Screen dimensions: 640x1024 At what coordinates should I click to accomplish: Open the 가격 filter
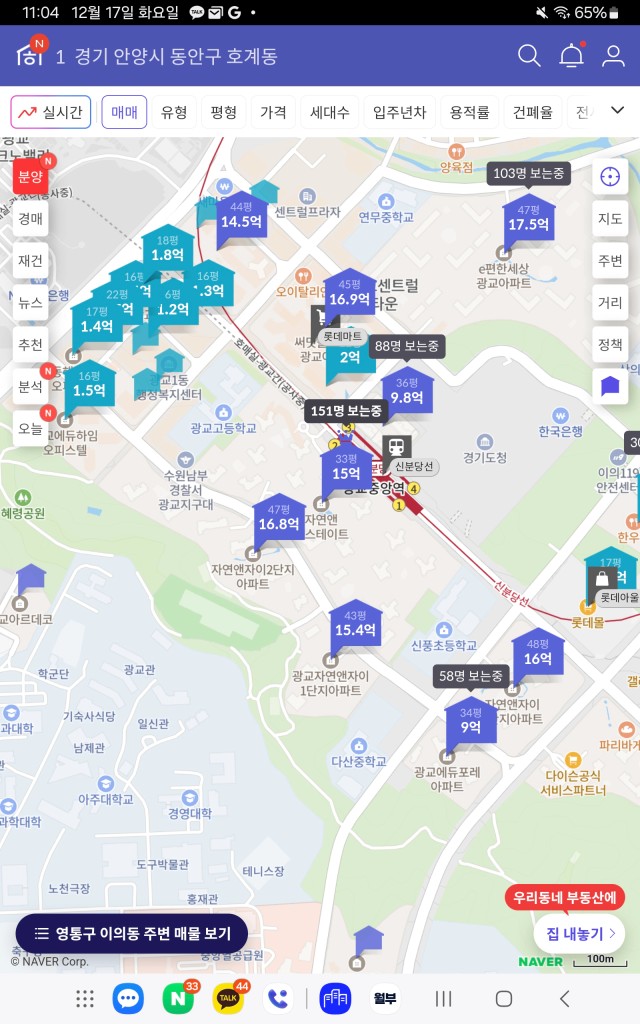pos(273,112)
